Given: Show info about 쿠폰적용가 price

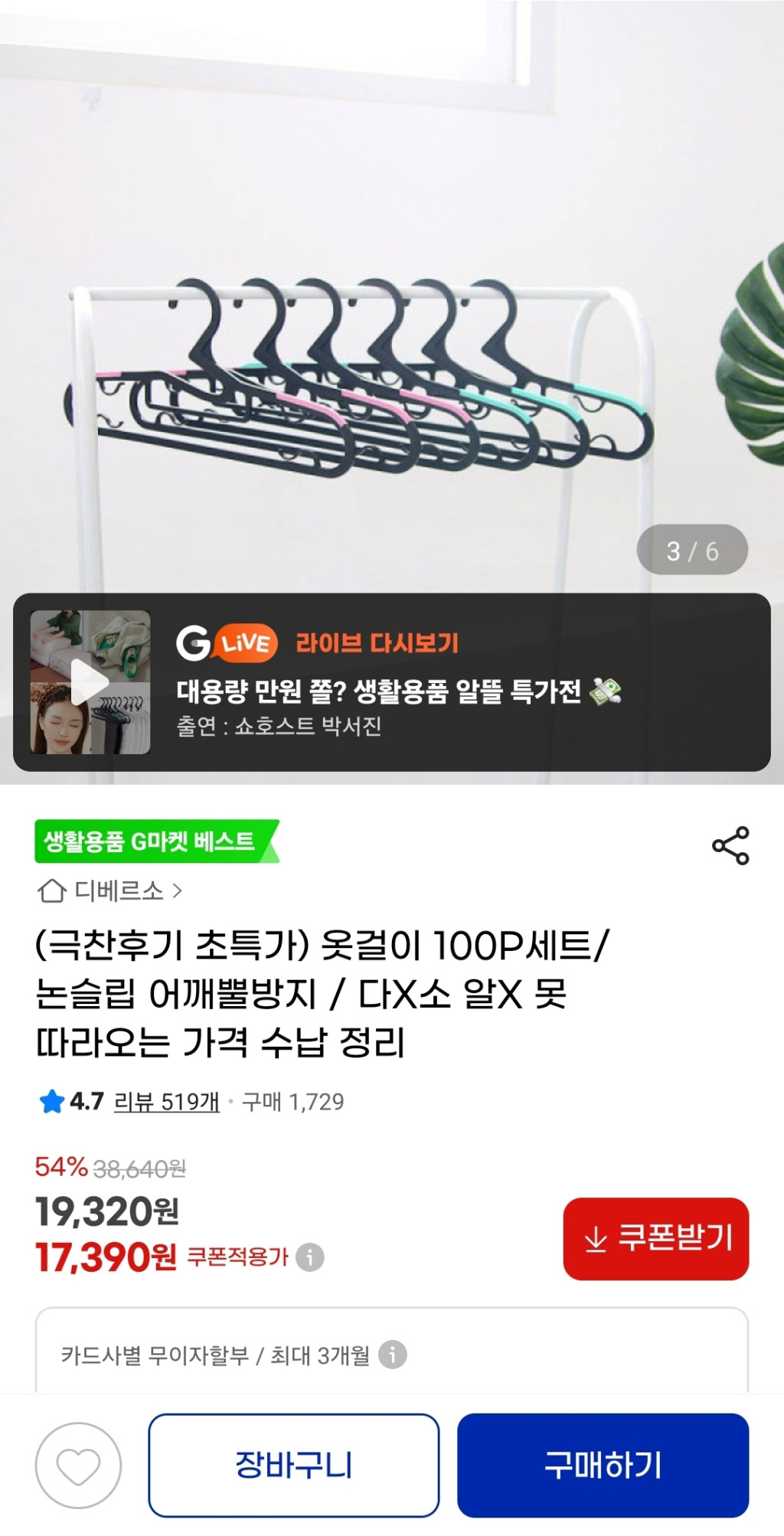Looking at the screenshot, I should pyautogui.click(x=310, y=1257).
